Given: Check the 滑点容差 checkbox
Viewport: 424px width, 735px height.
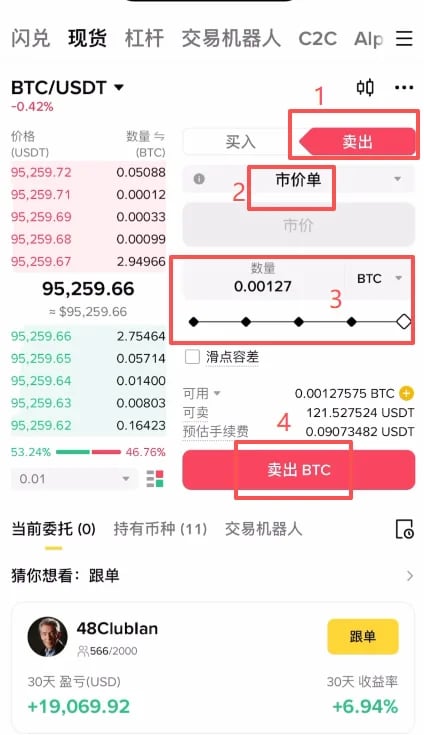Looking at the screenshot, I should click(192, 357).
